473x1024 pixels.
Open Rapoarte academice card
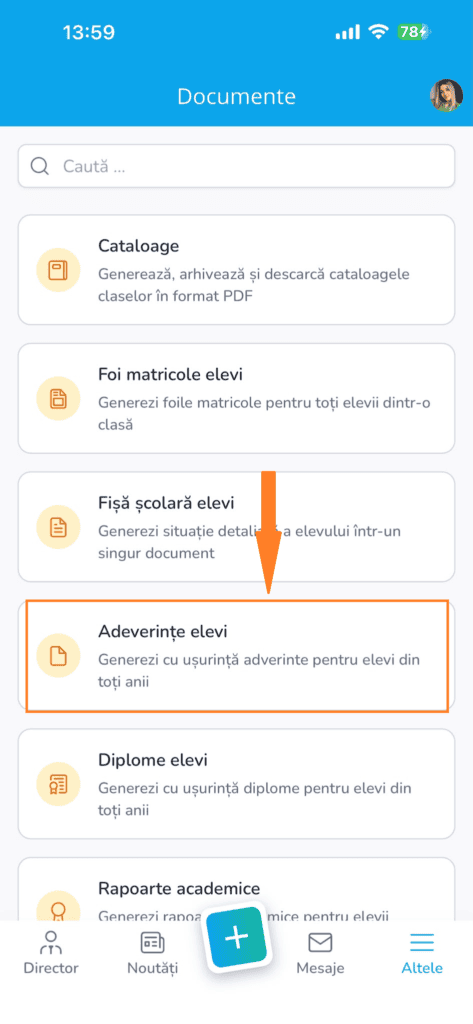coord(236,889)
